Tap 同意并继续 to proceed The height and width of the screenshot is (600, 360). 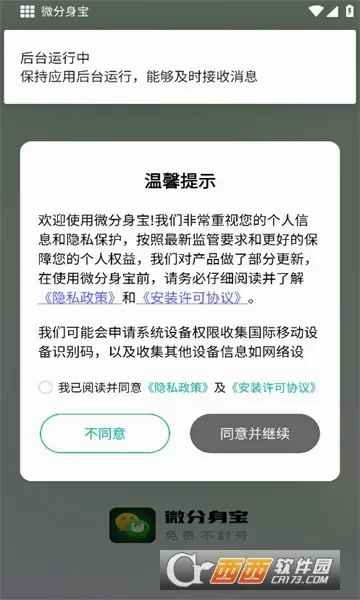(255, 434)
